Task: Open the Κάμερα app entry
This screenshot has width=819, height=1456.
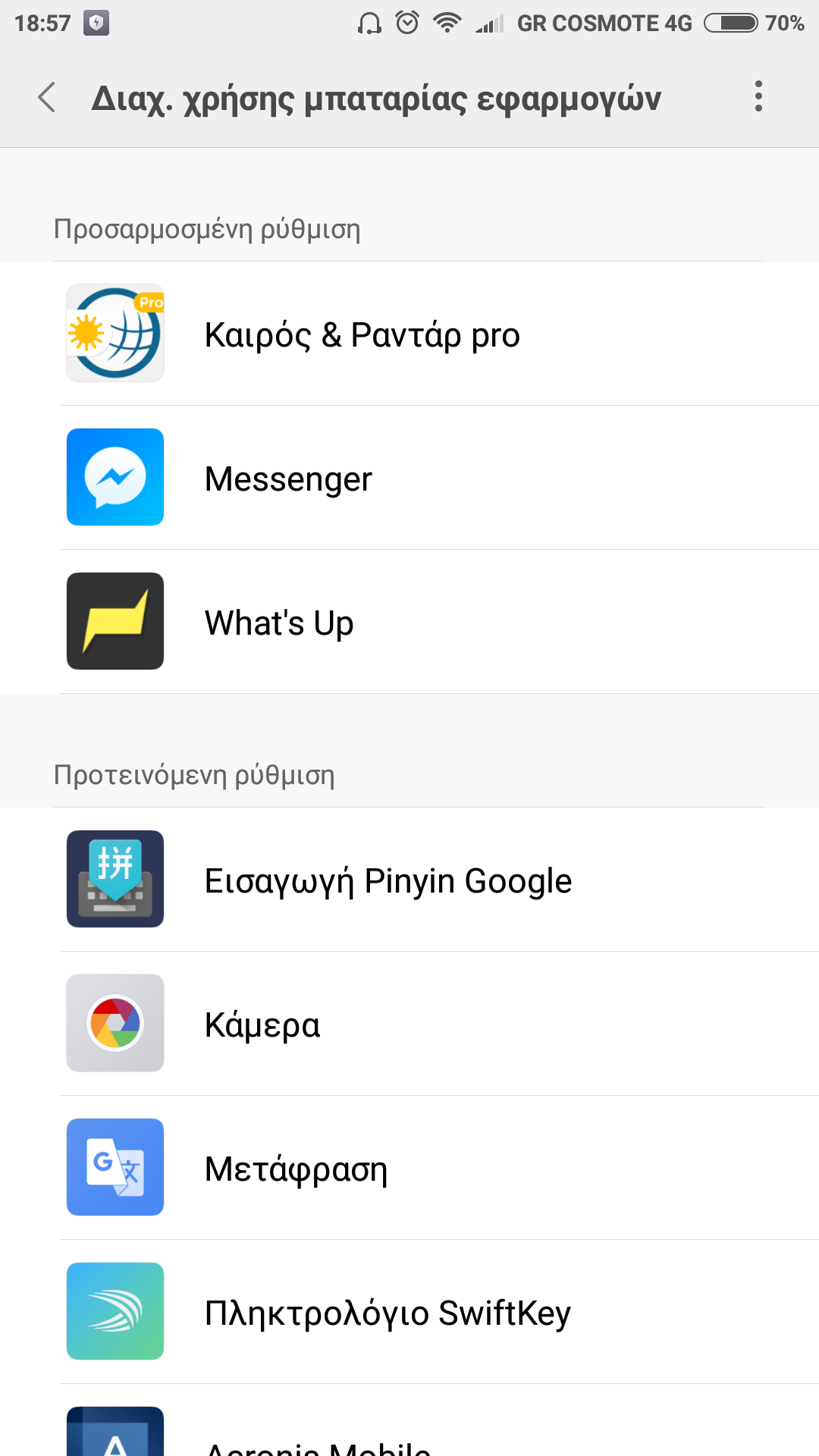Action: click(x=409, y=1024)
